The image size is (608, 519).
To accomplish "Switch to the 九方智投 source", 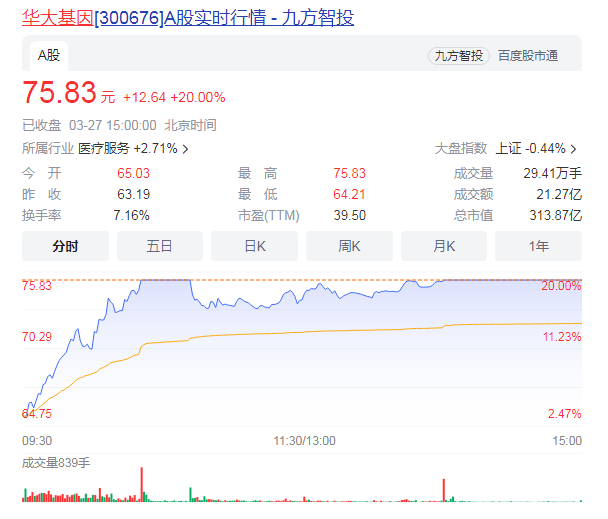I will click(x=459, y=56).
